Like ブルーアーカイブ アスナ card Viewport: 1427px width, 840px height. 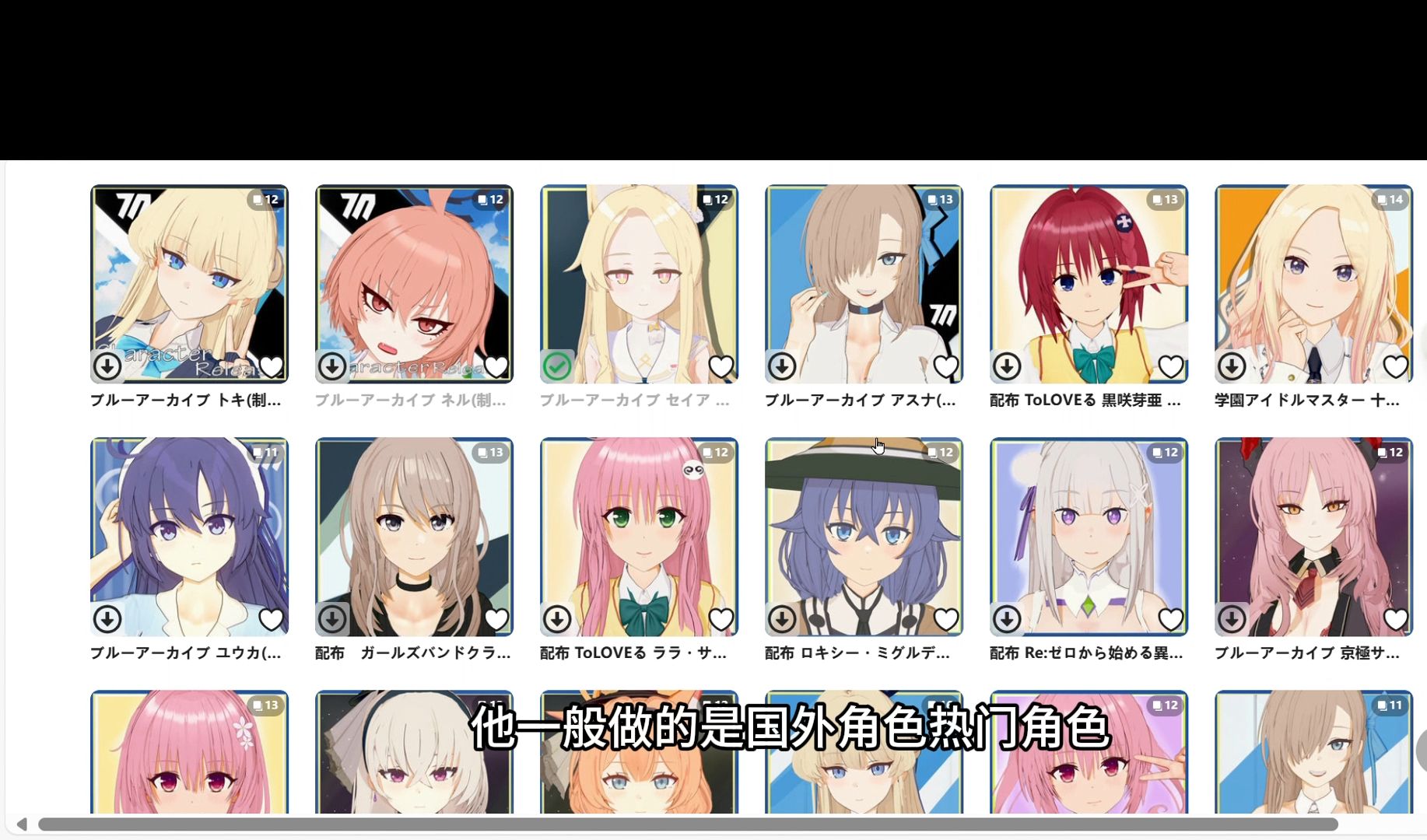pos(945,366)
